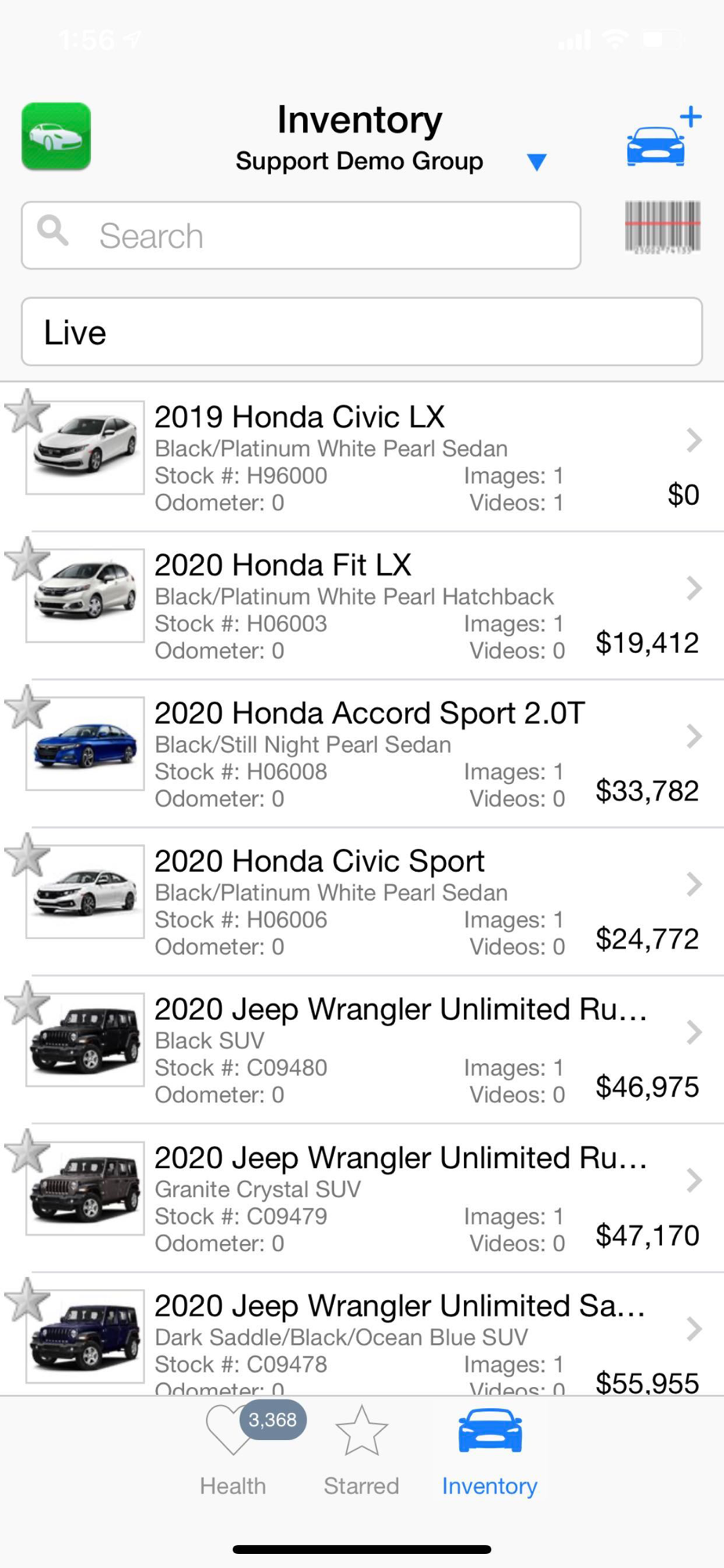Open the 2020 Honda Accord Sport 2.0T
724x1568 pixels.
[x=362, y=753]
